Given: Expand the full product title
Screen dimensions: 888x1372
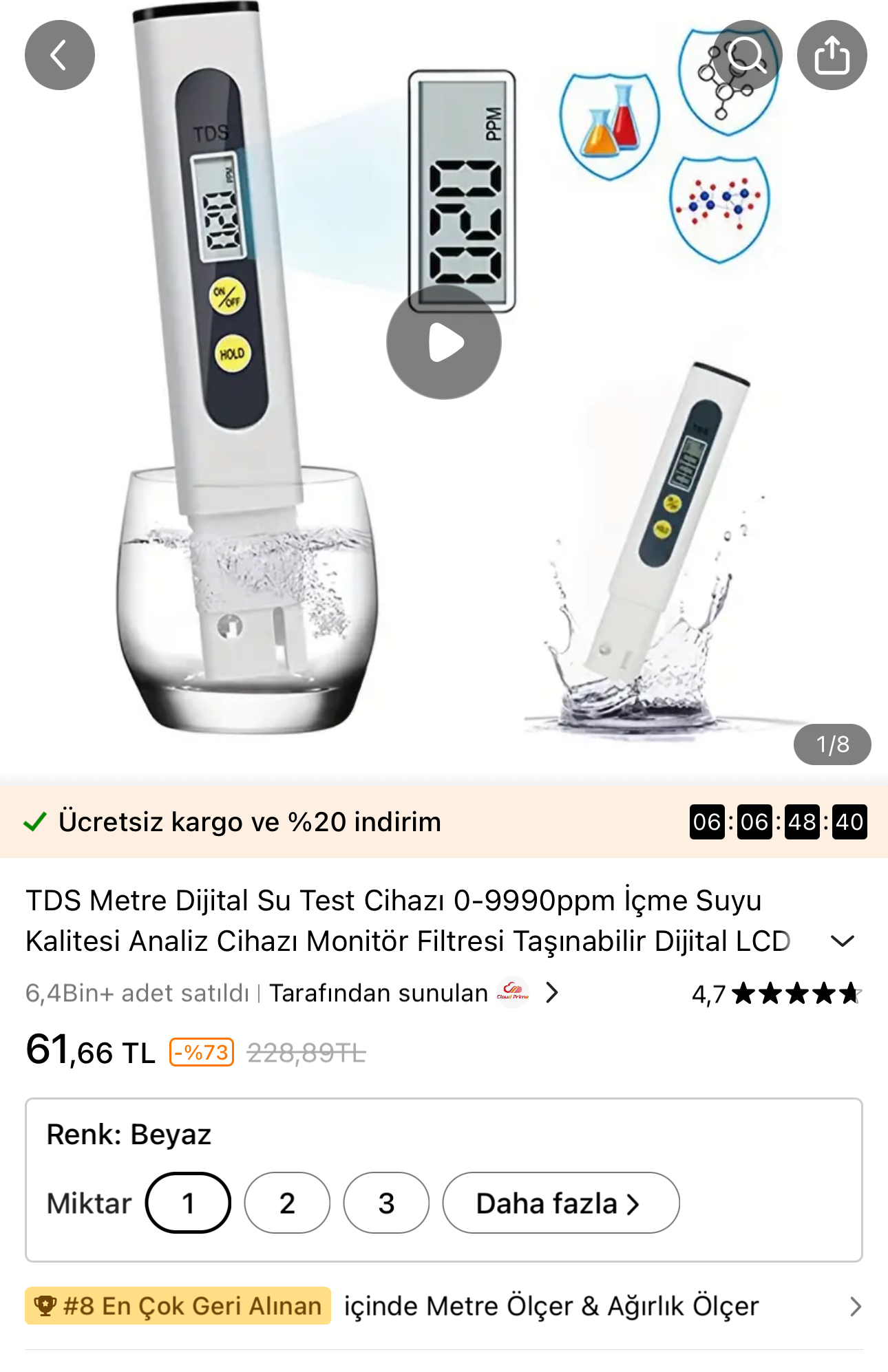Looking at the screenshot, I should point(843,941).
